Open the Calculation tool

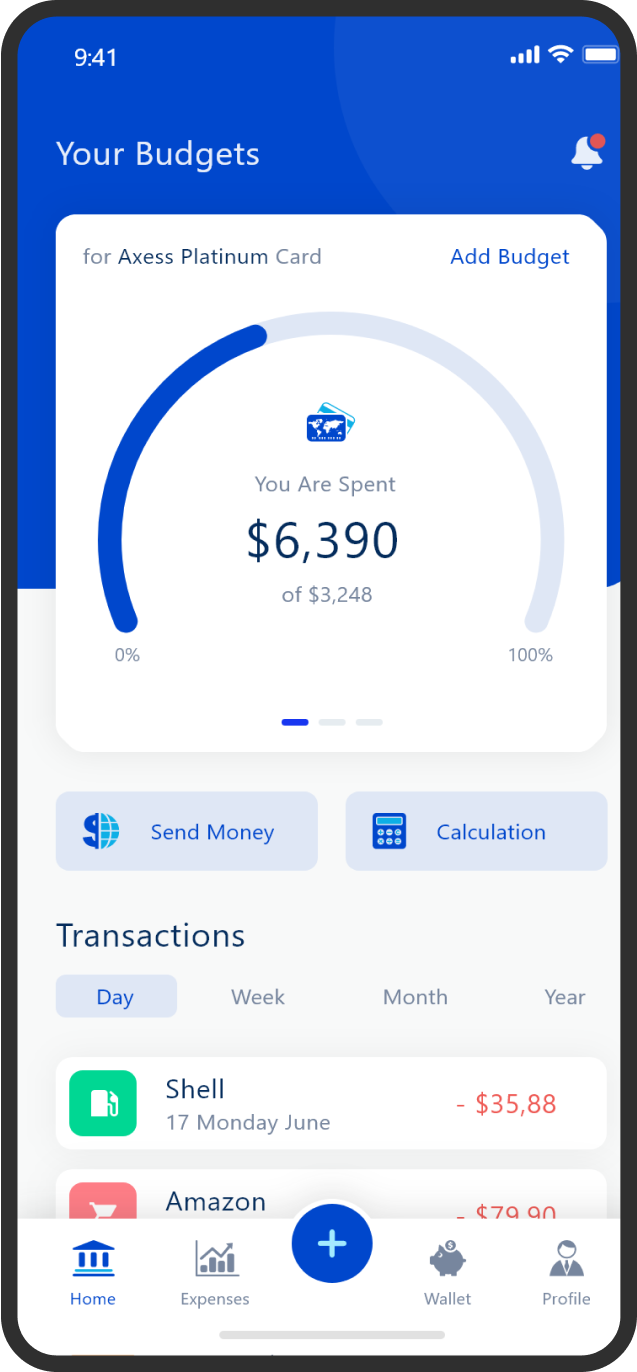coord(476,831)
